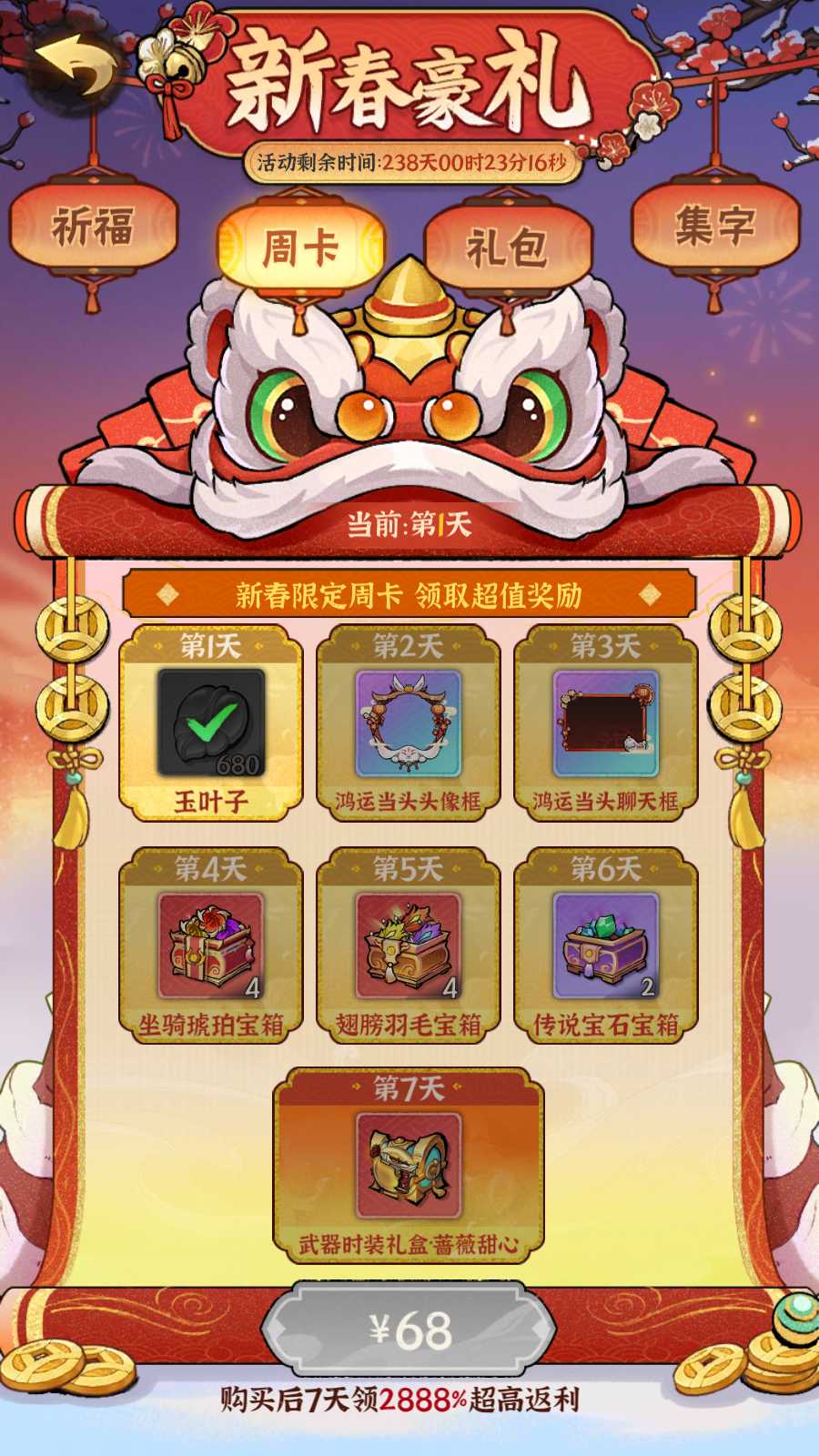Switch to the 集字 lantern tab

pos(715,226)
